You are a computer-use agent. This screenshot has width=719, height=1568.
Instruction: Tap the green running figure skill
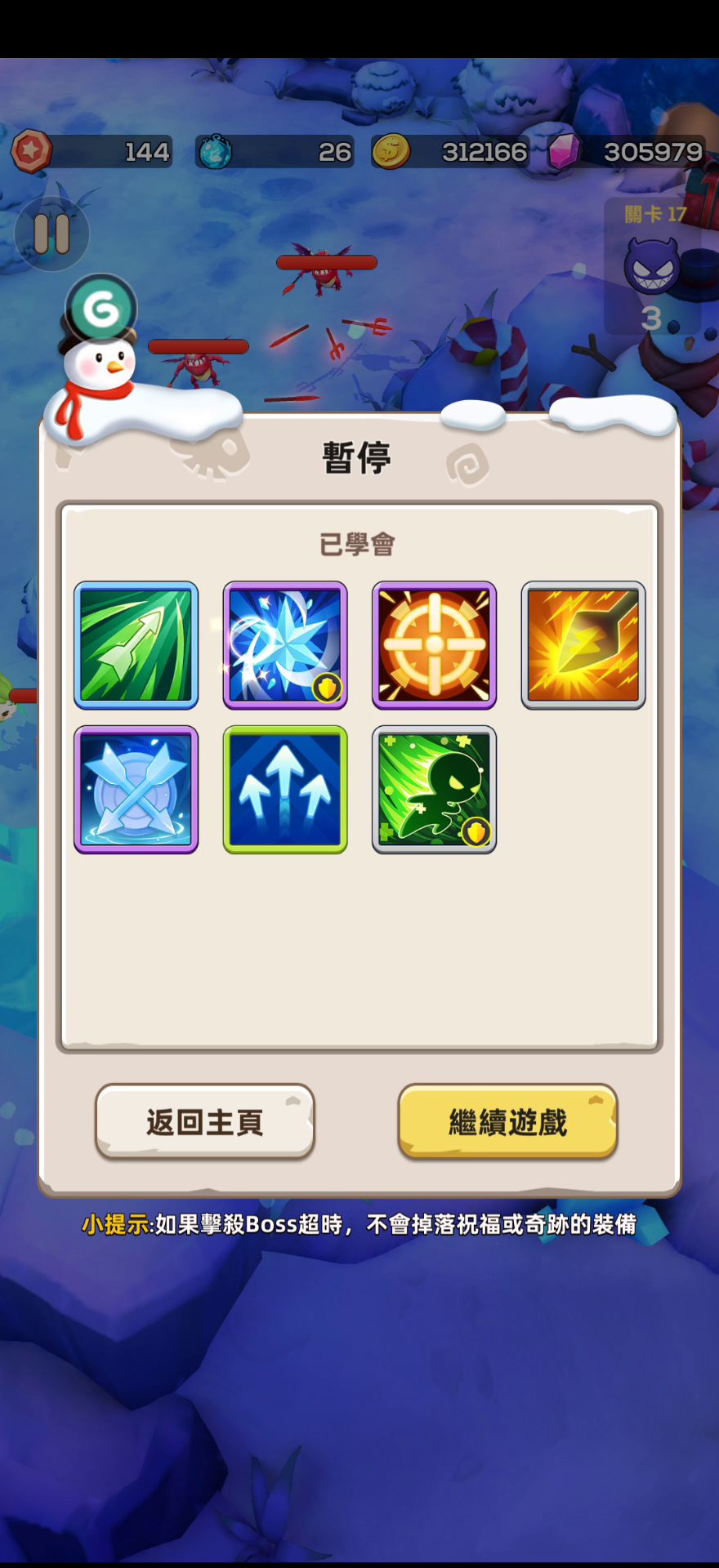tap(434, 790)
